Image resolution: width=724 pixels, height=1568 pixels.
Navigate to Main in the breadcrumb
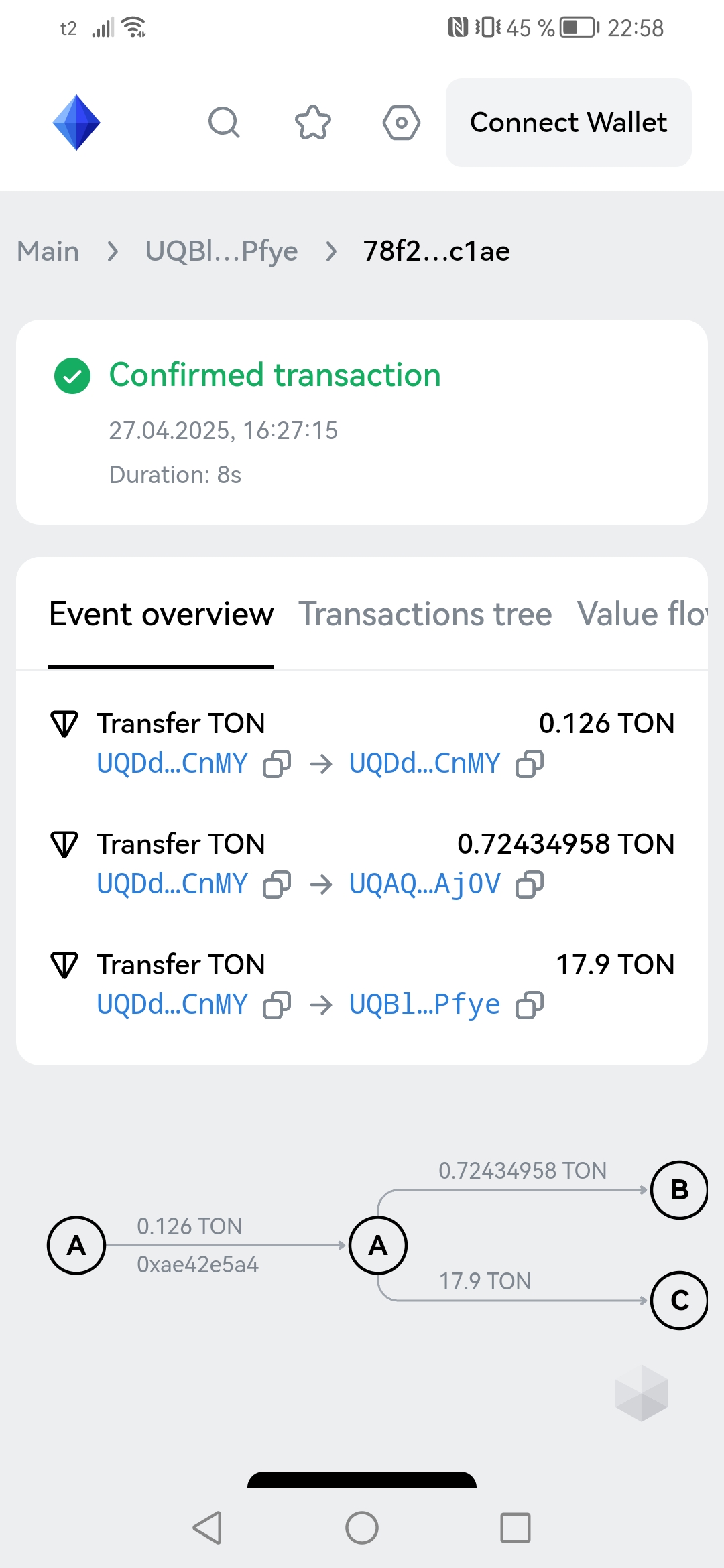[48, 251]
